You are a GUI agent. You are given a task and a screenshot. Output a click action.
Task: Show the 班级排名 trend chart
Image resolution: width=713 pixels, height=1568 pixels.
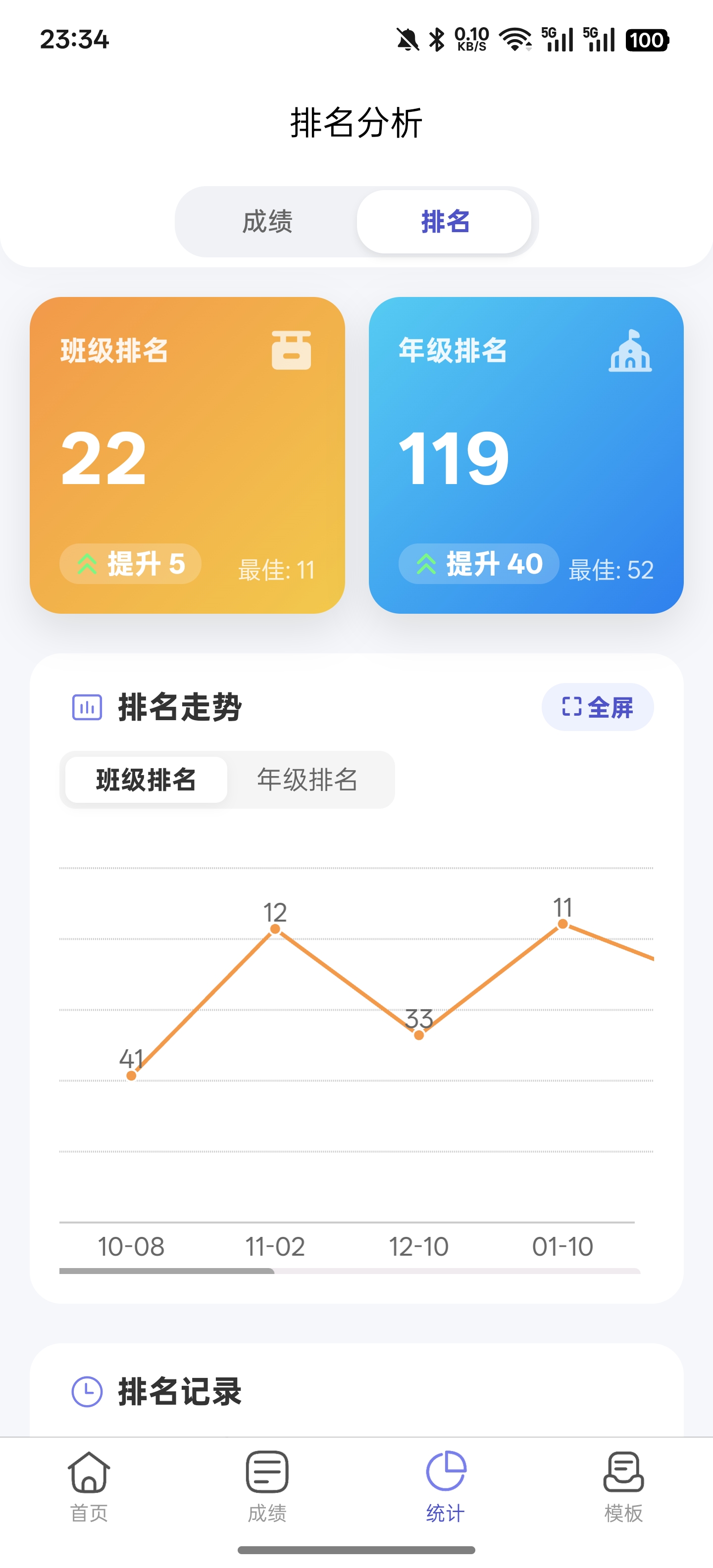tap(146, 780)
